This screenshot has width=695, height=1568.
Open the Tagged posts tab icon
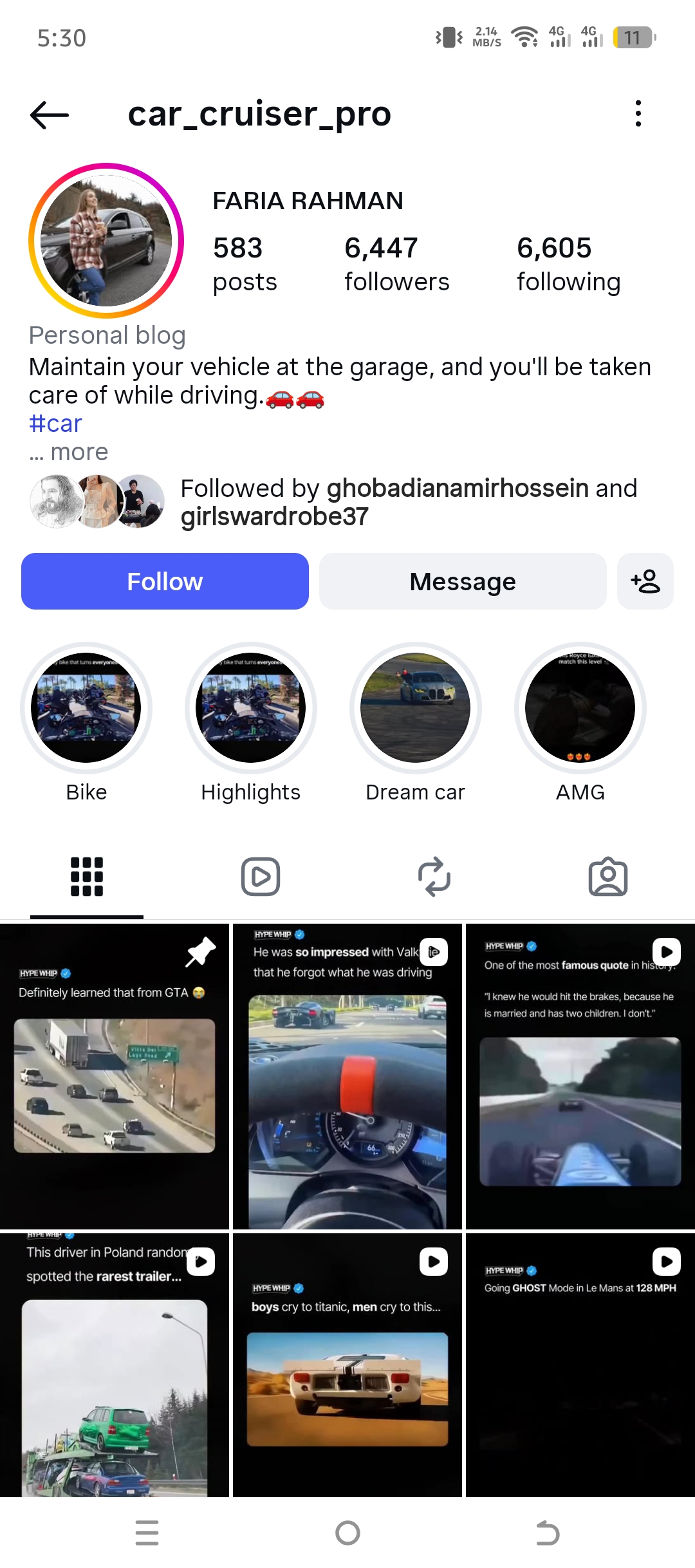coord(608,875)
